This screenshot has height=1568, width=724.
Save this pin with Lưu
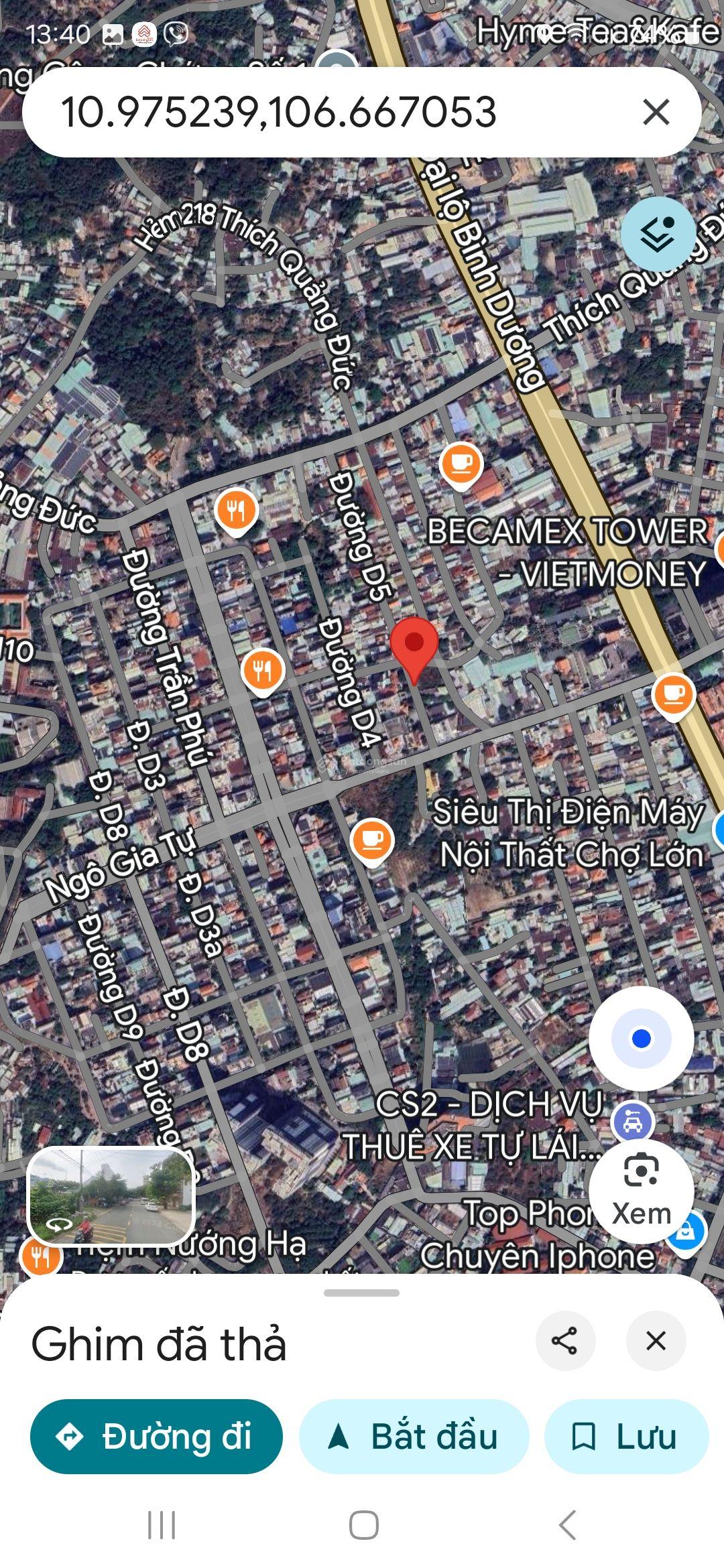(626, 1436)
